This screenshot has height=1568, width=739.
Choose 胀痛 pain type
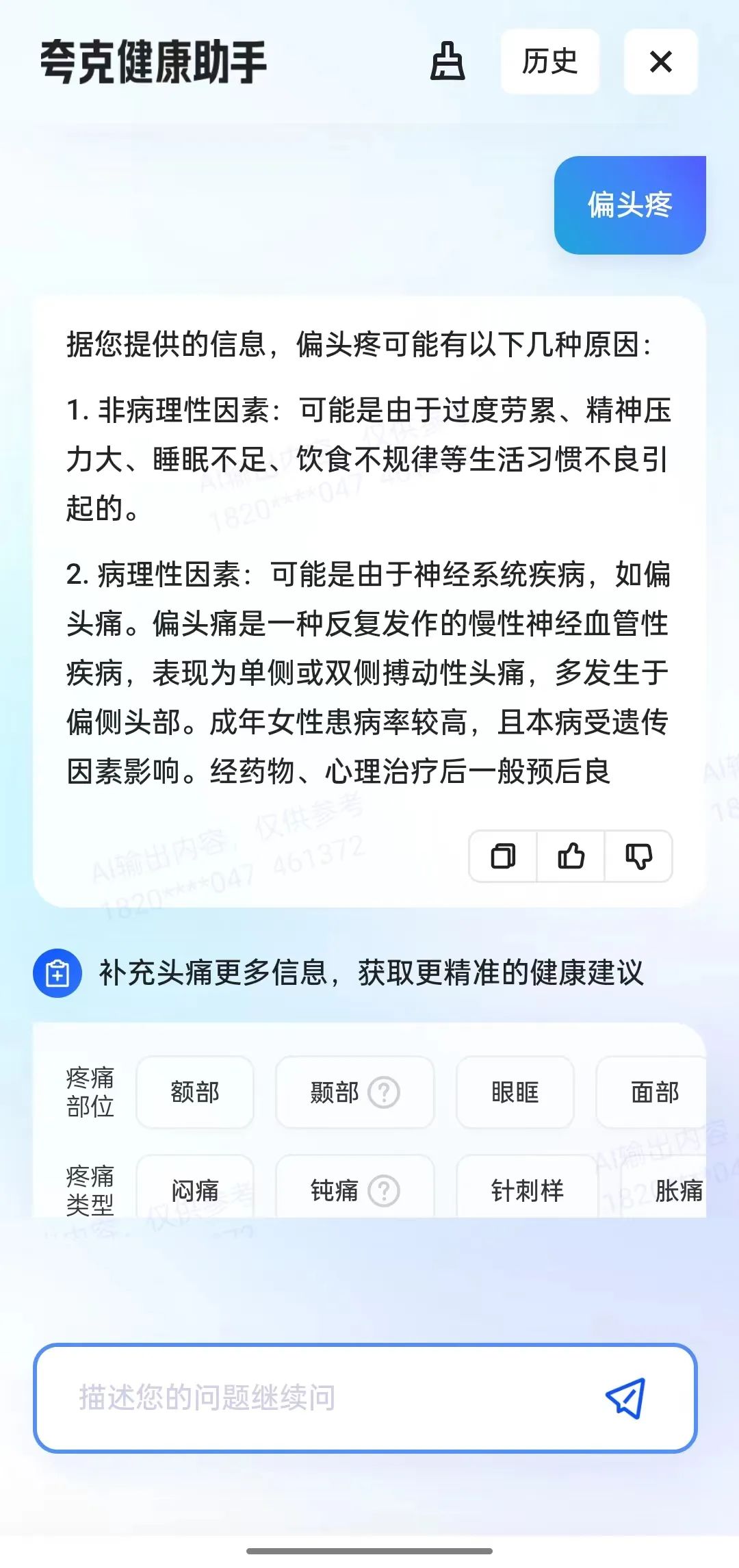pos(677,1191)
